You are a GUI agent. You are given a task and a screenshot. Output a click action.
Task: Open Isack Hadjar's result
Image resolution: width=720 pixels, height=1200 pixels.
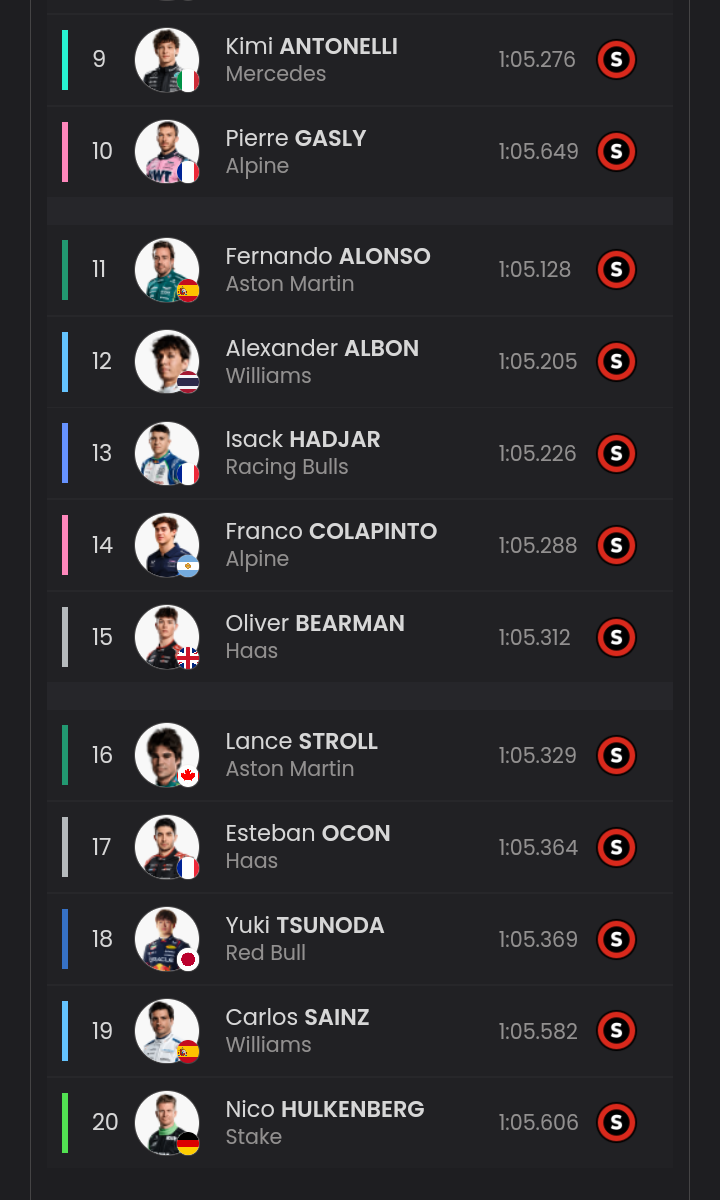click(360, 454)
